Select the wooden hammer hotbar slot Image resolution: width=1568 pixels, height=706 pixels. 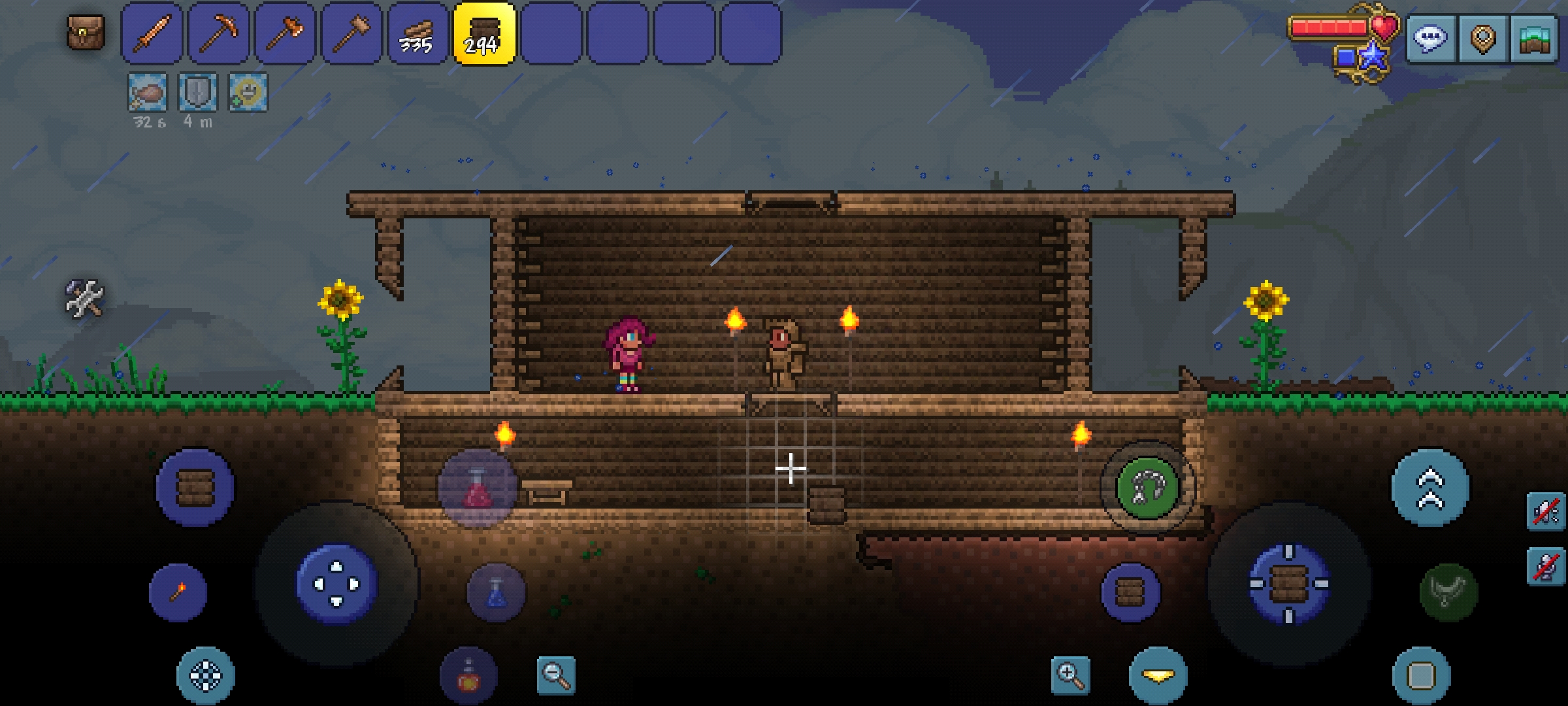point(352,33)
